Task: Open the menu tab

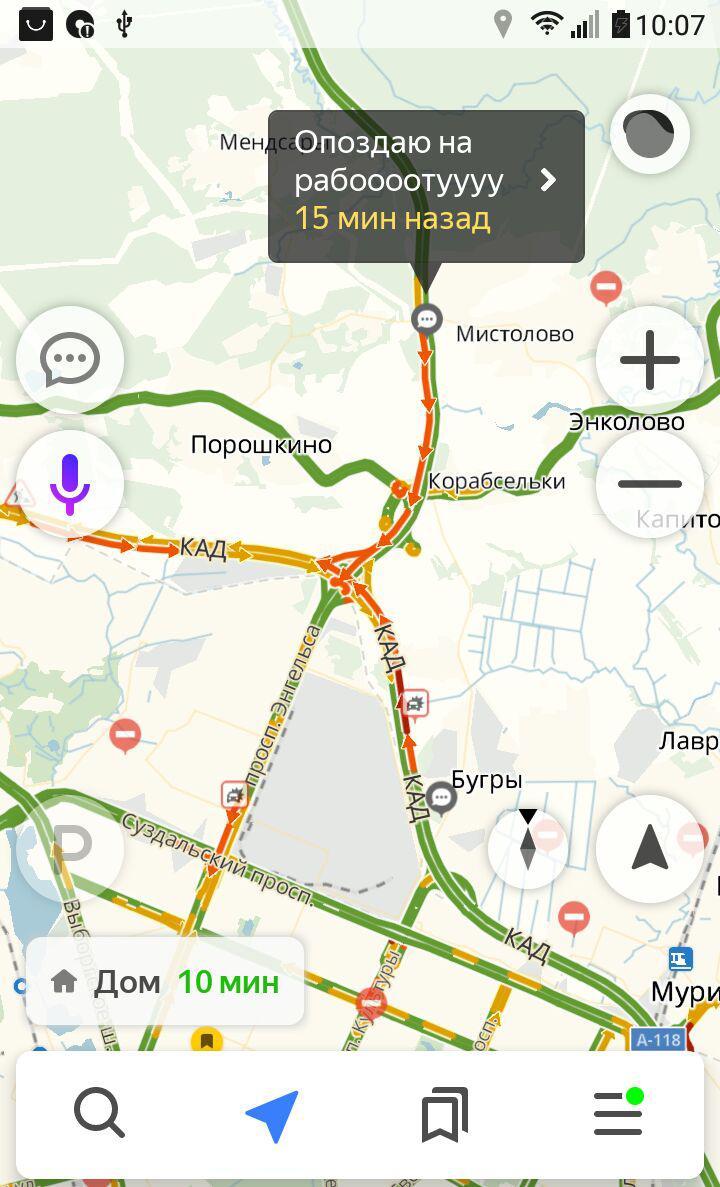Action: pyautogui.click(x=618, y=1115)
